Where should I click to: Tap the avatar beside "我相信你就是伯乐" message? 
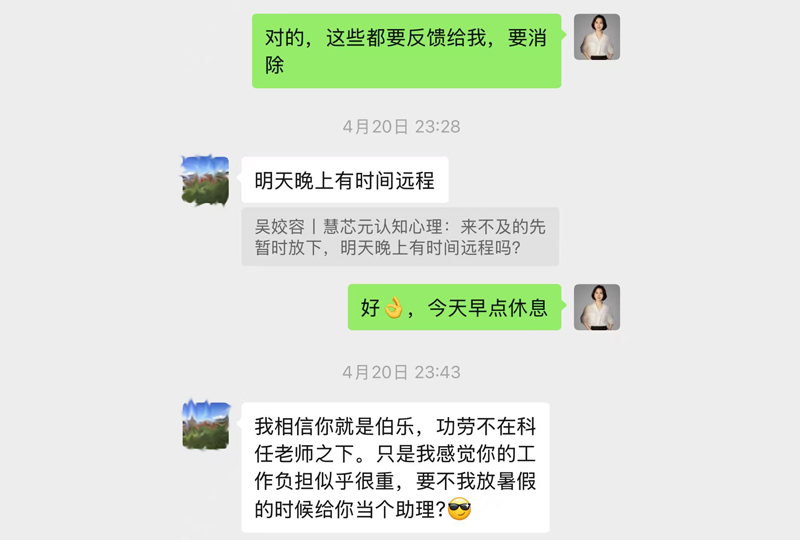pyautogui.click(x=206, y=424)
